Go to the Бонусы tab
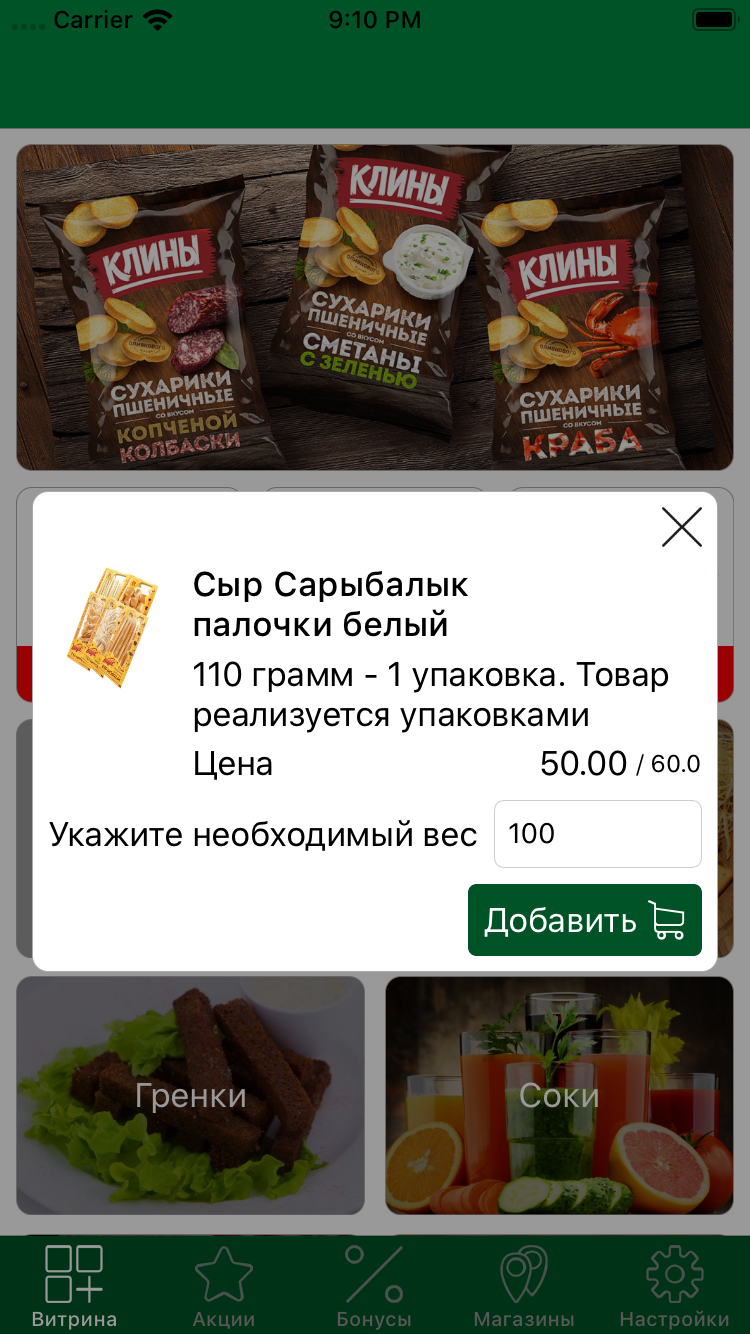This screenshot has width=750, height=1334. pyautogui.click(x=374, y=1286)
